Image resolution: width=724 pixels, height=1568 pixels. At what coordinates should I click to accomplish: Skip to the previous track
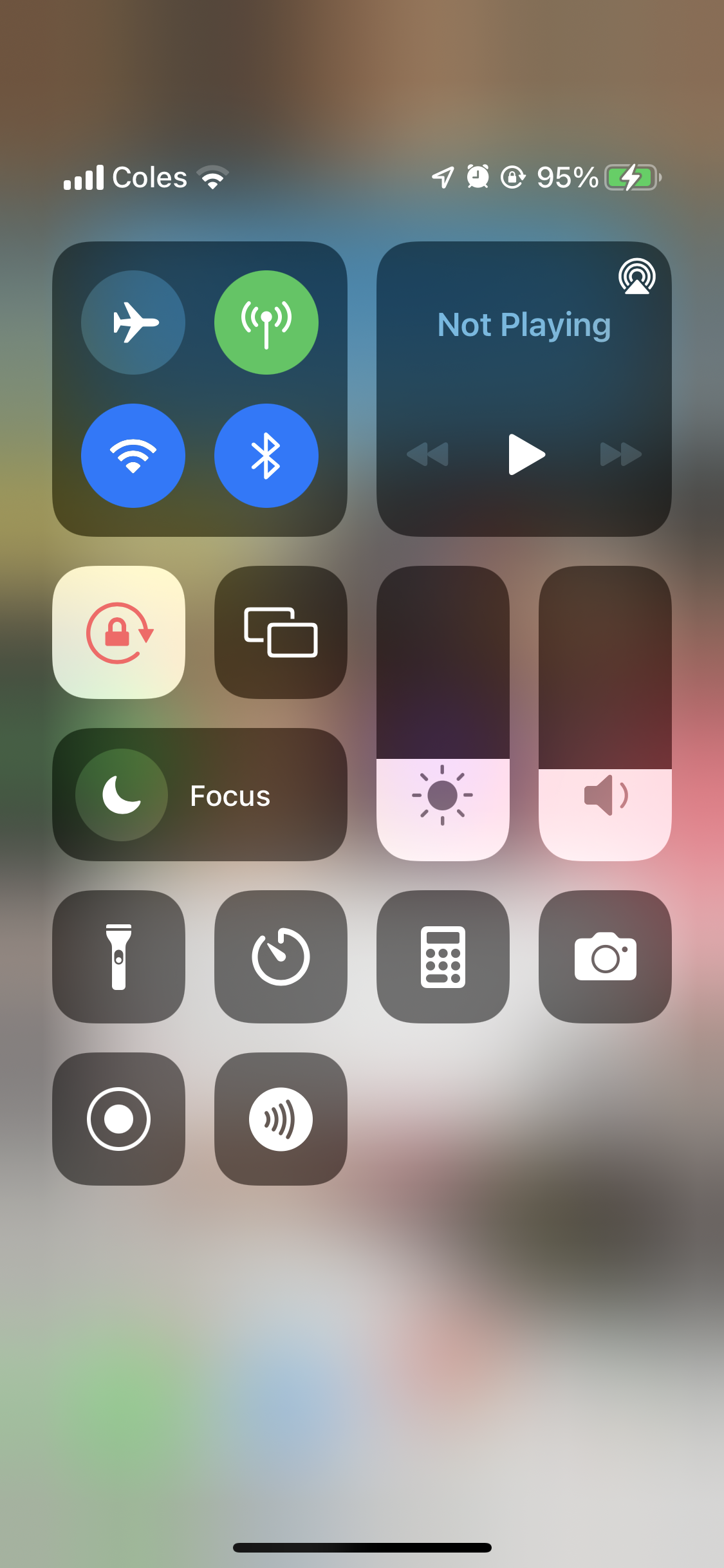coord(428,454)
